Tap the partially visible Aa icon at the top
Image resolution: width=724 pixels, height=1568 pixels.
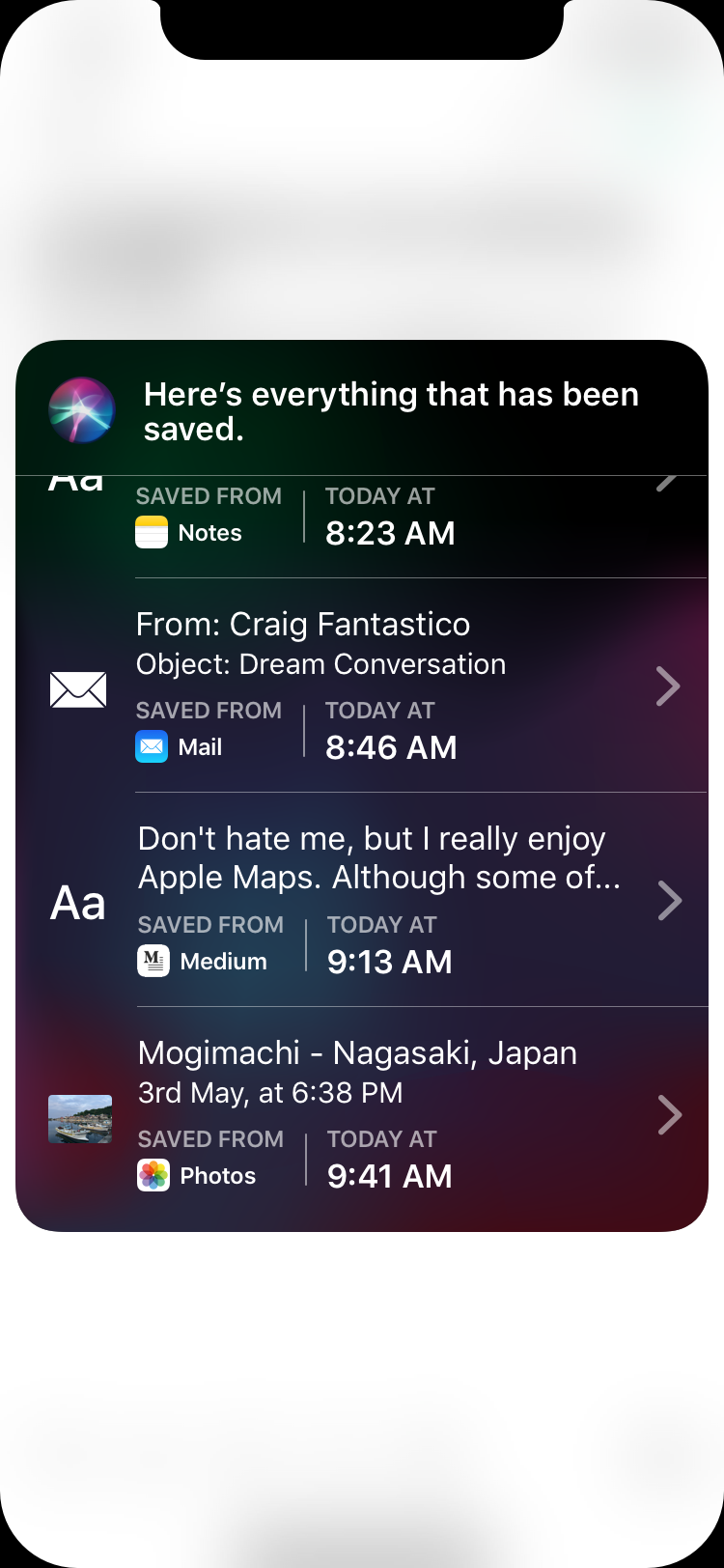77,478
